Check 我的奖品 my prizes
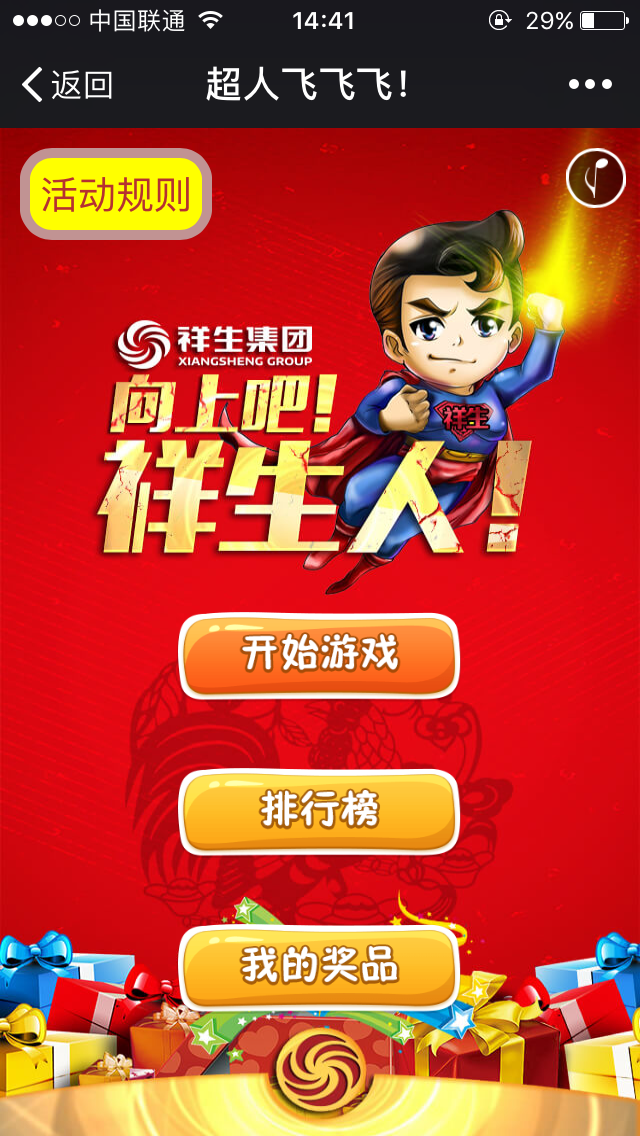Screen dimensions: 640x1136 tap(319, 966)
